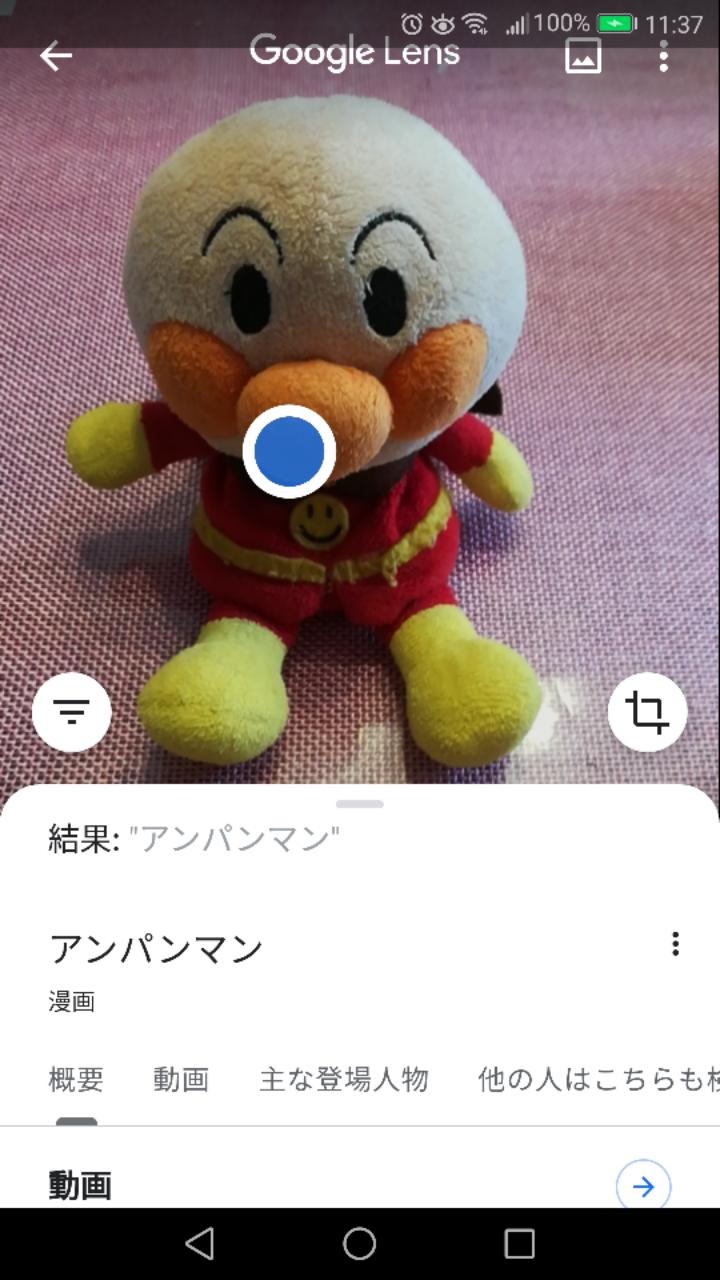Tap the results panel drag handle
720x1280 pixels.
[360, 804]
